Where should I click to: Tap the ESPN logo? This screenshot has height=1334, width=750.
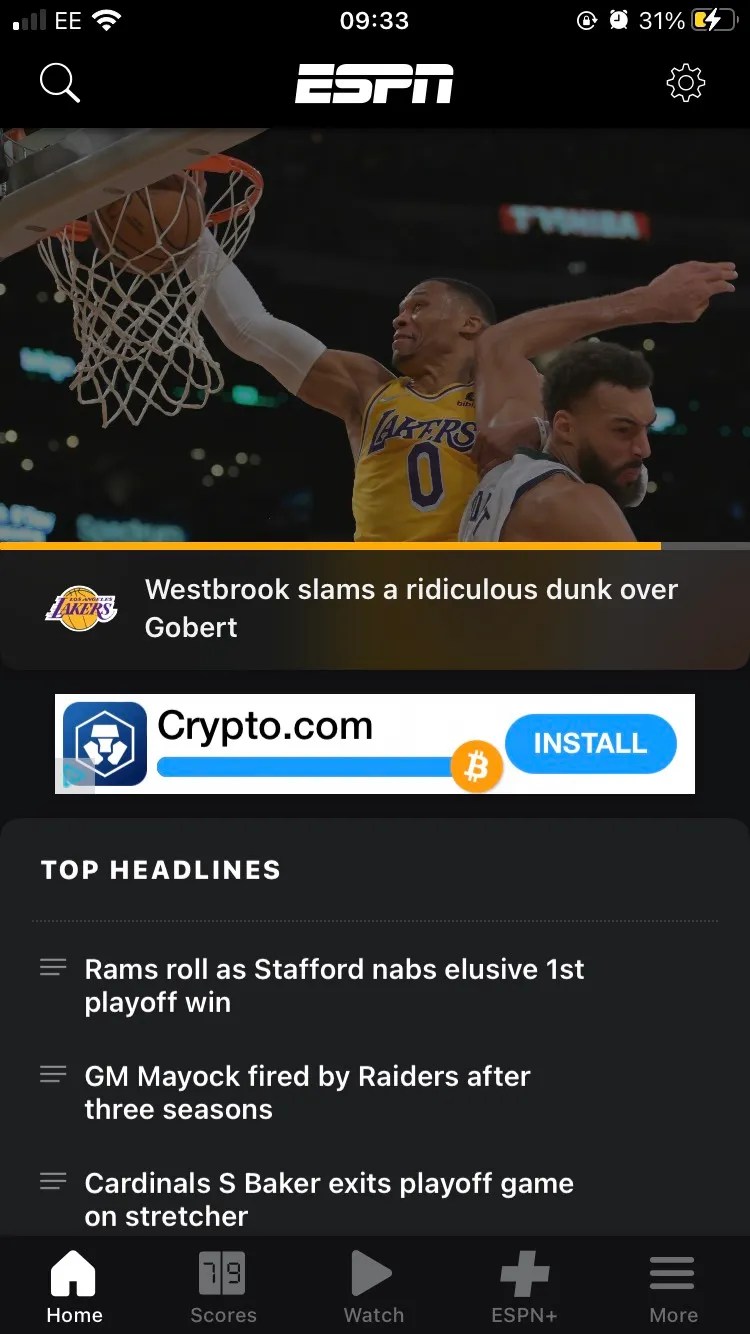375,83
